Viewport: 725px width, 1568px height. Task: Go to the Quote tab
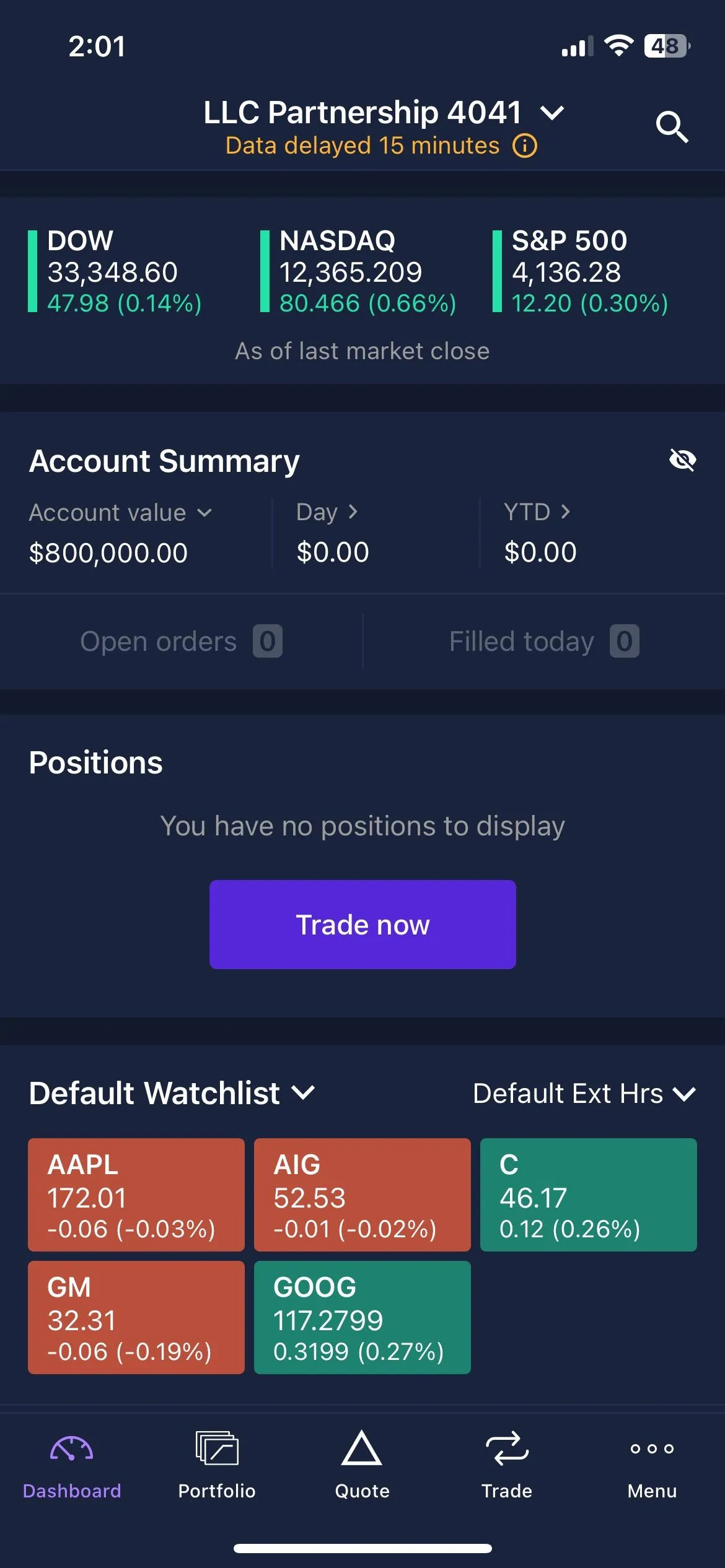362,1465
